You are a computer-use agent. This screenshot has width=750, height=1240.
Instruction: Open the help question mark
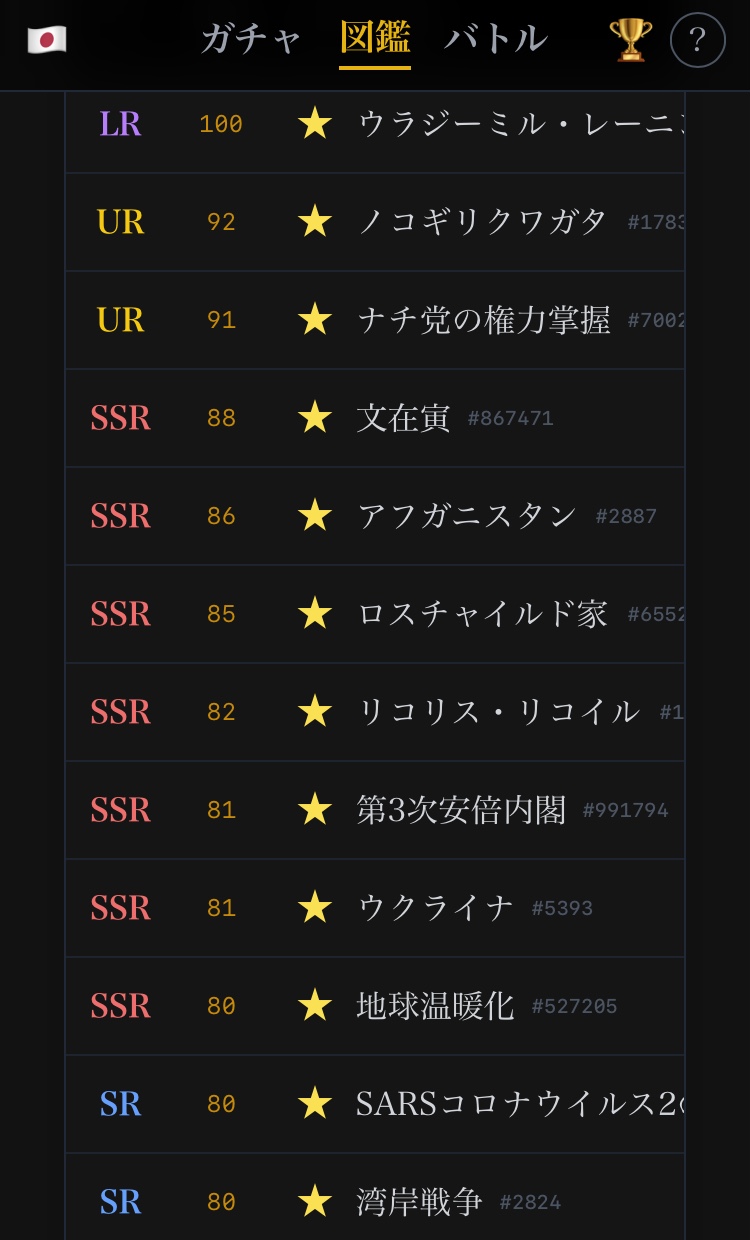[x=697, y=40]
